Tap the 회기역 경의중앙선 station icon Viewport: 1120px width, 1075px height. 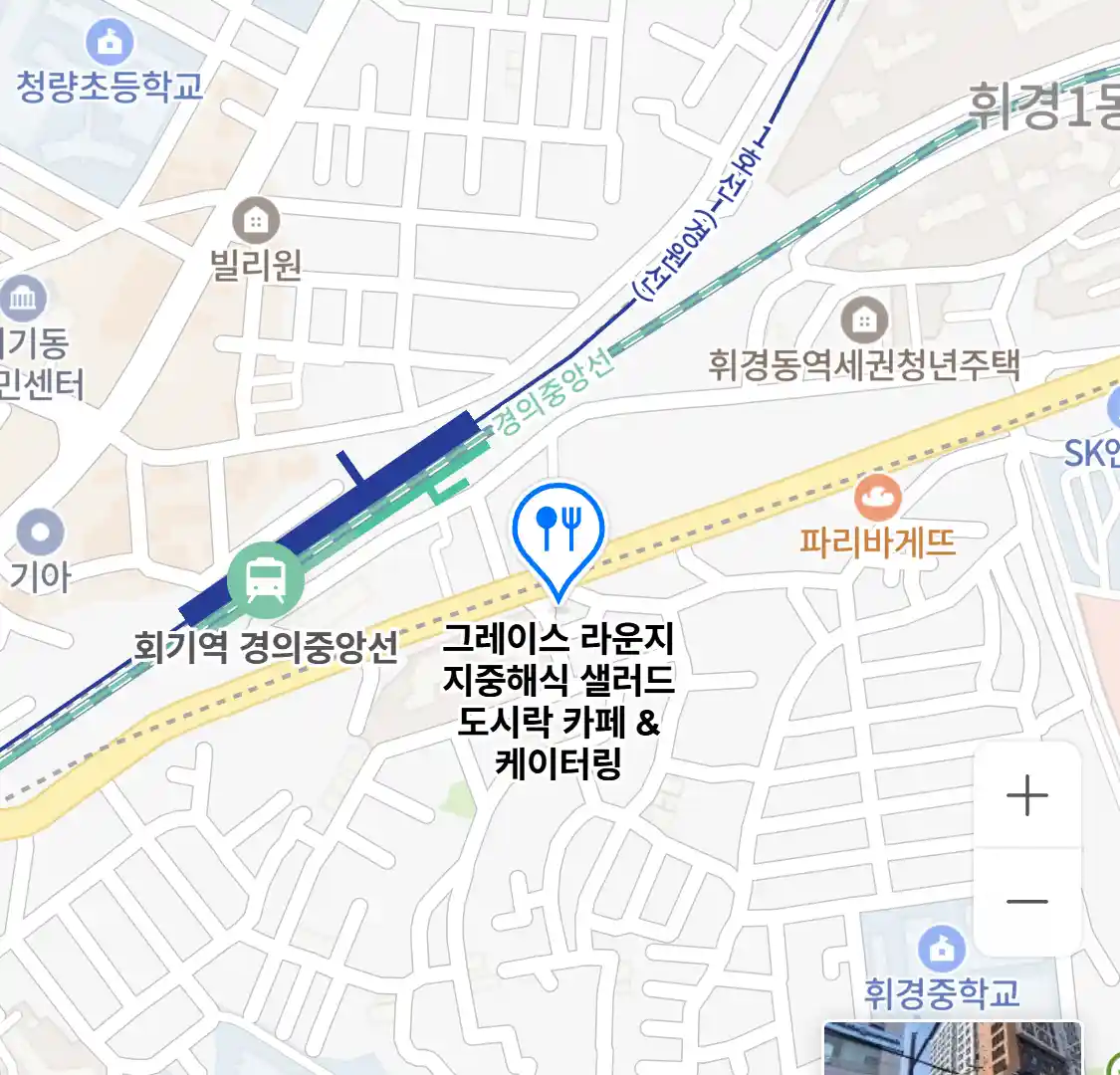click(x=264, y=577)
